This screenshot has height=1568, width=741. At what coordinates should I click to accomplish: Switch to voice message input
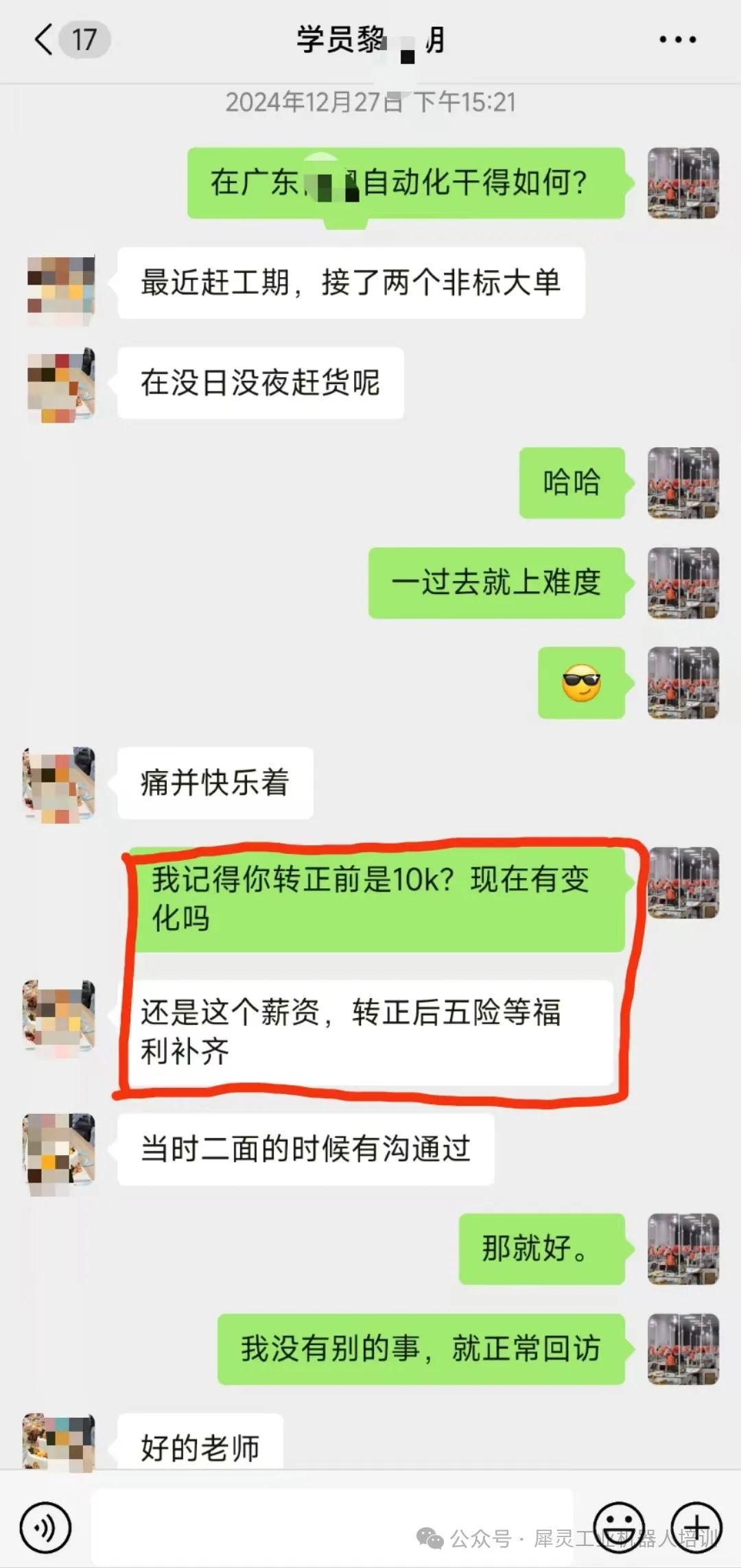pyautogui.click(x=45, y=1528)
